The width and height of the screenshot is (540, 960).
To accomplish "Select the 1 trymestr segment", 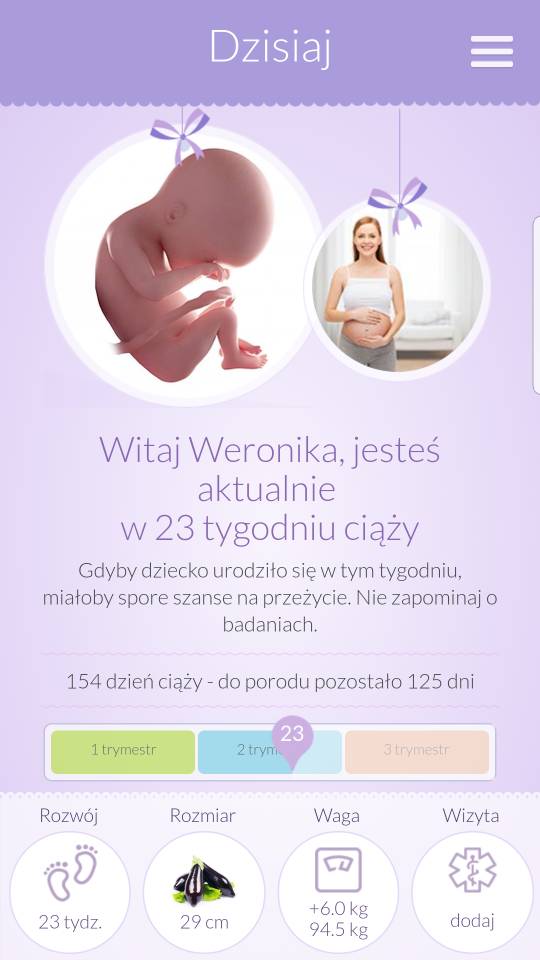I will tap(123, 751).
